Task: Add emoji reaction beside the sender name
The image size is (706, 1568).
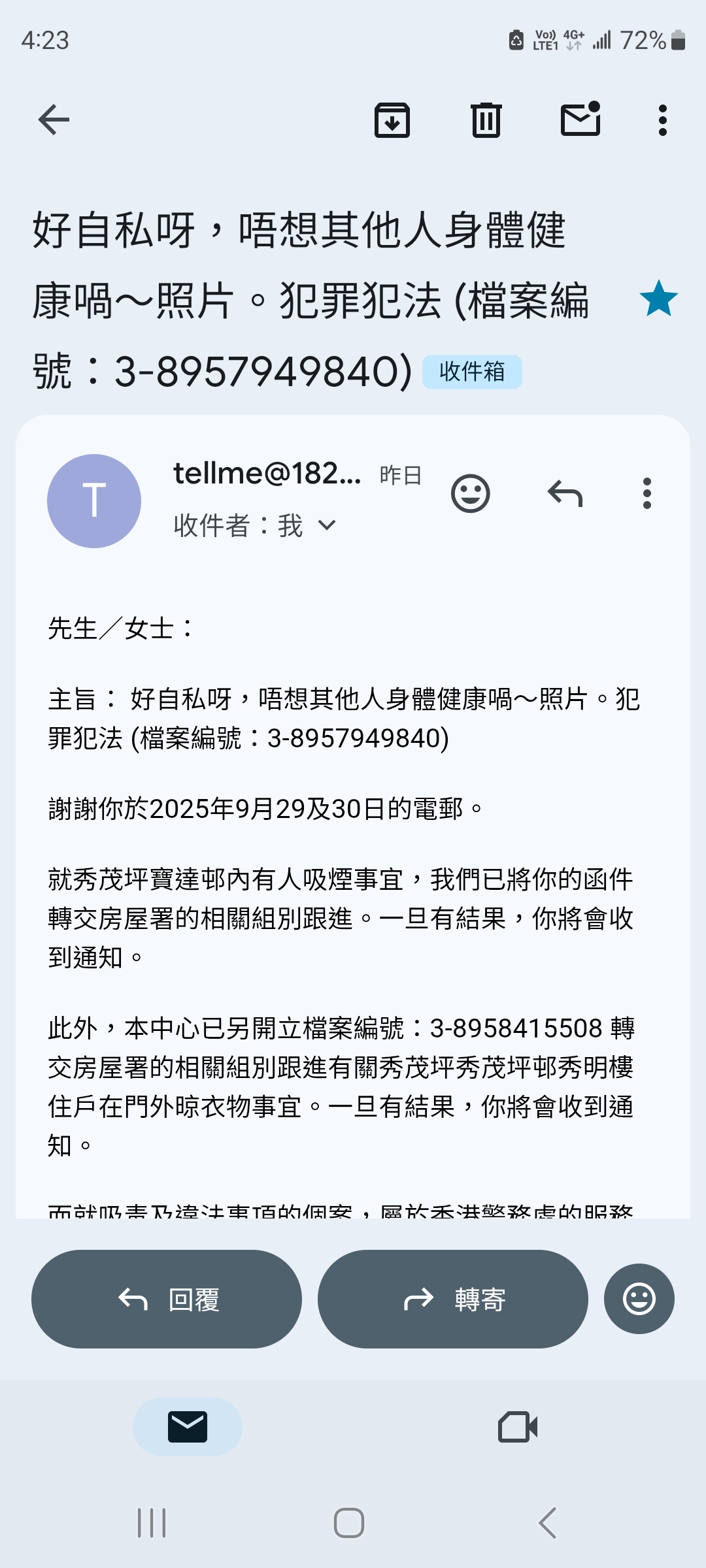Action: coord(470,494)
